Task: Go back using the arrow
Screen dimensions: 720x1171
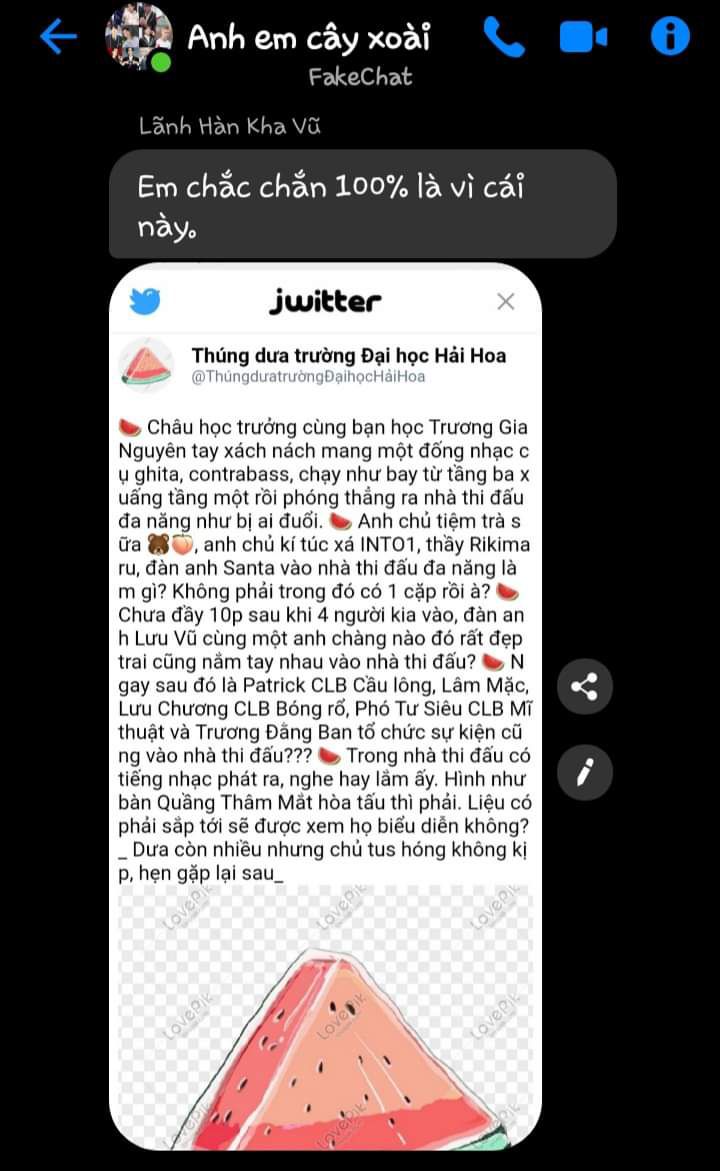Action: pyautogui.click(x=58, y=38)
